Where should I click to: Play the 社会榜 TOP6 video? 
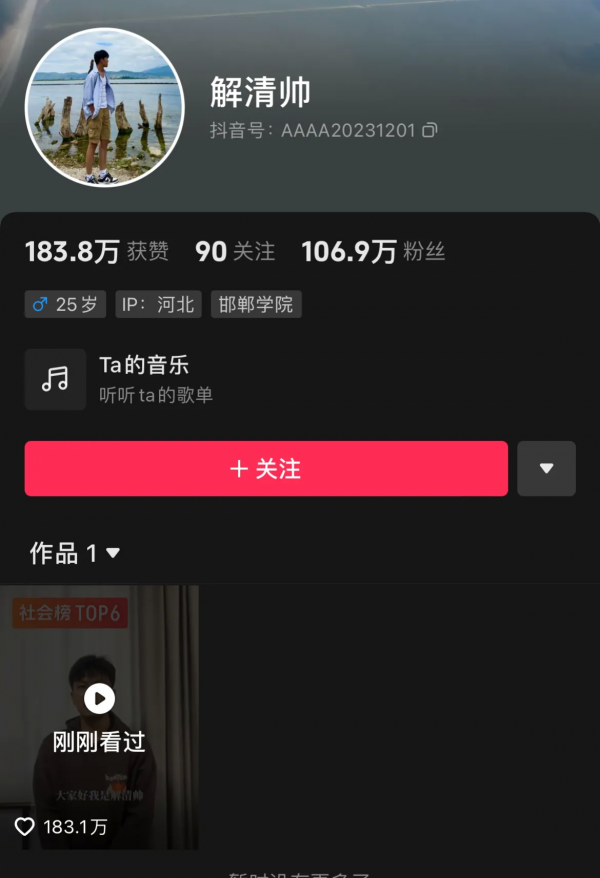(99, 698)
